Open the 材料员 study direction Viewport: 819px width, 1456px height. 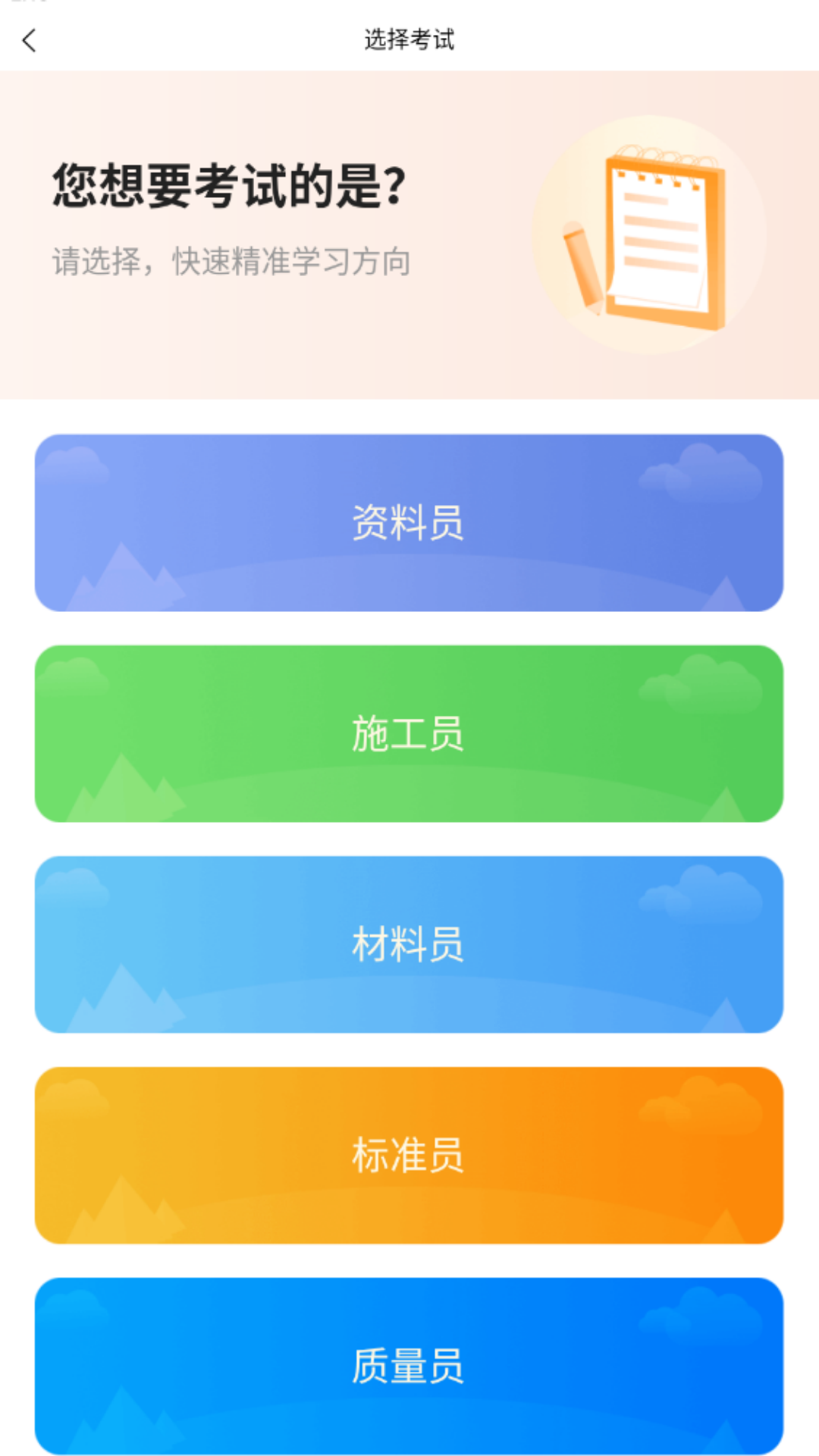[409, 944]
